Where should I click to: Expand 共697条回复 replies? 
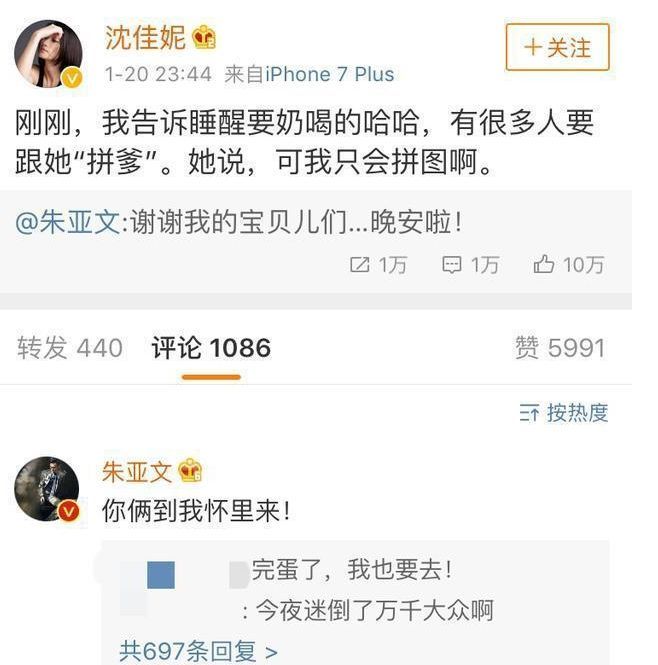198,652
